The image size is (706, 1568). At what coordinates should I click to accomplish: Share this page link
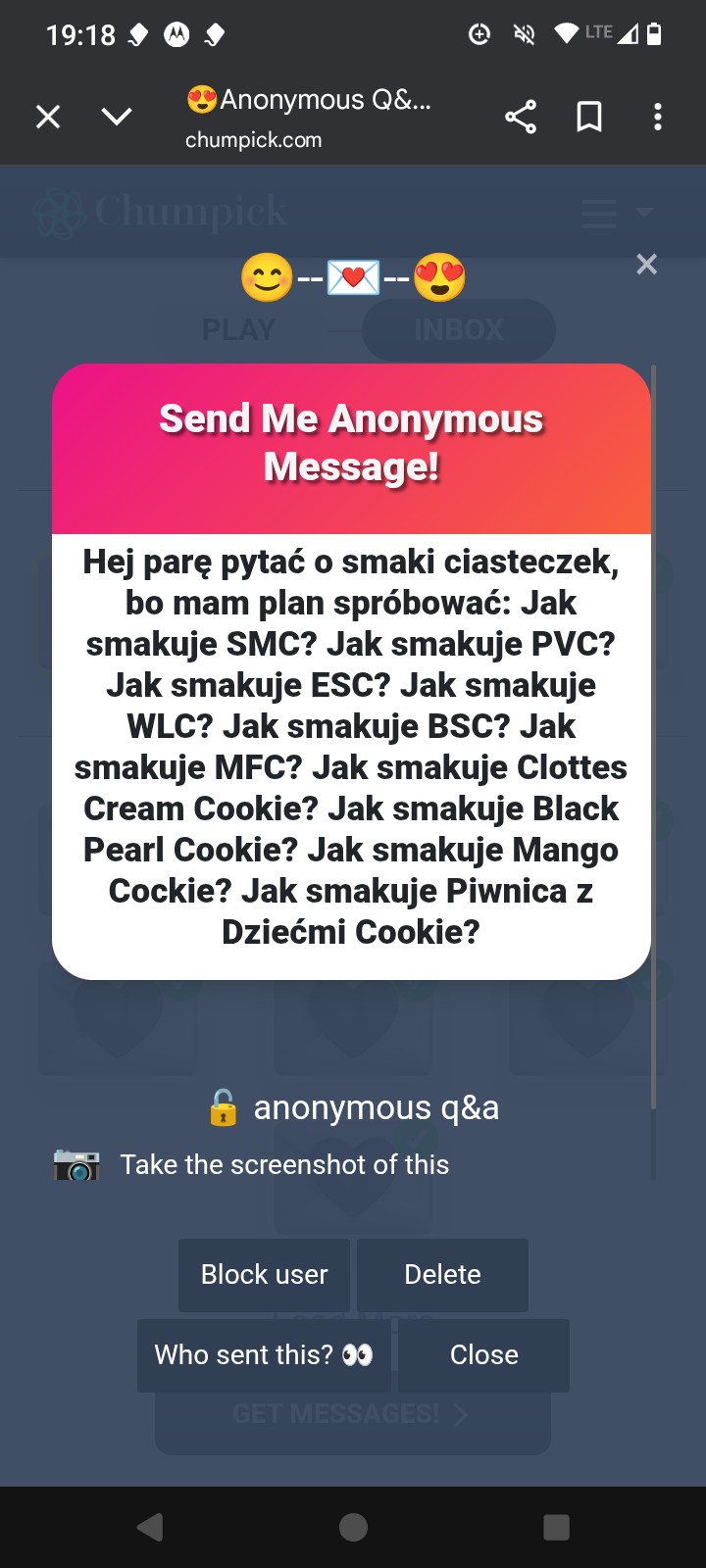click(521, 118)
